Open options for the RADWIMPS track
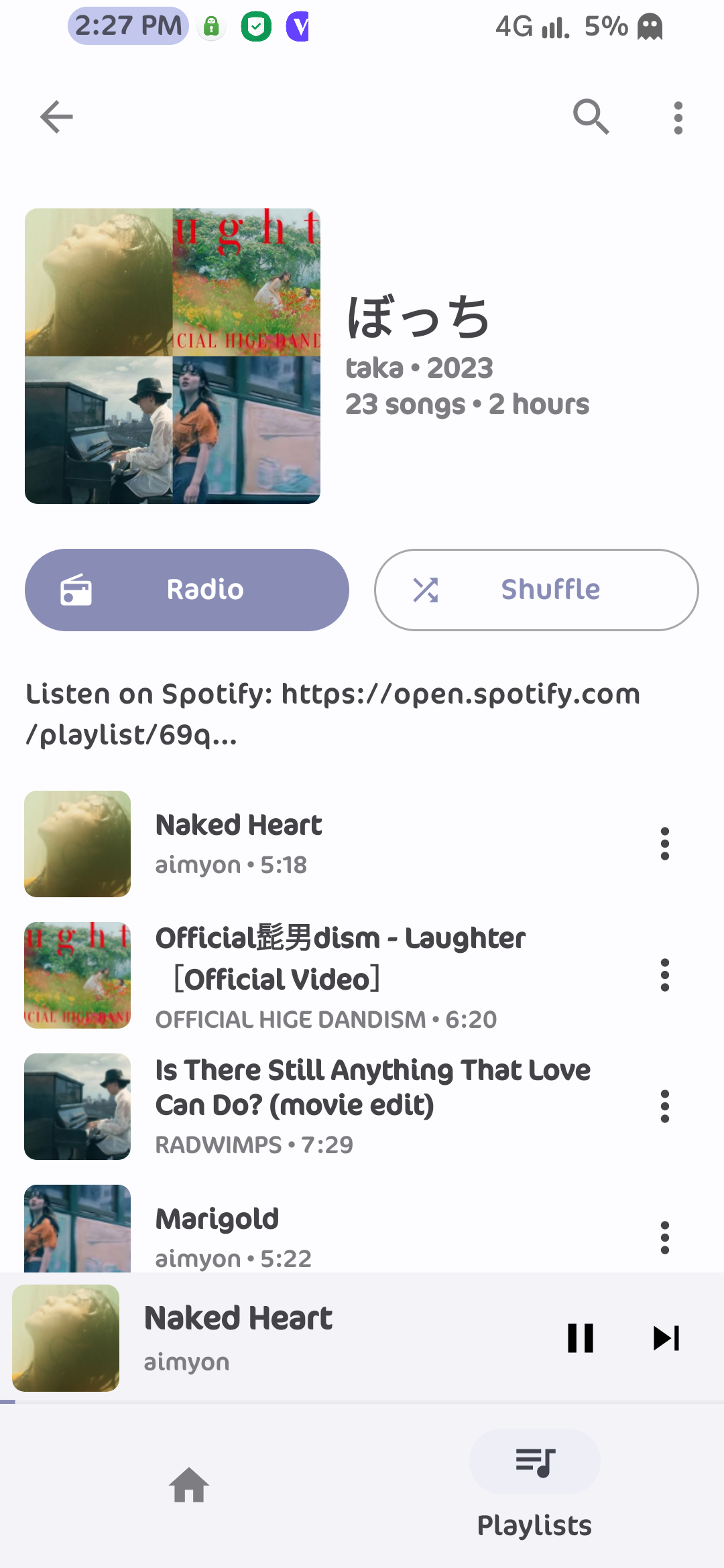The image size is (724, 1568). [x=664, y=1106]
